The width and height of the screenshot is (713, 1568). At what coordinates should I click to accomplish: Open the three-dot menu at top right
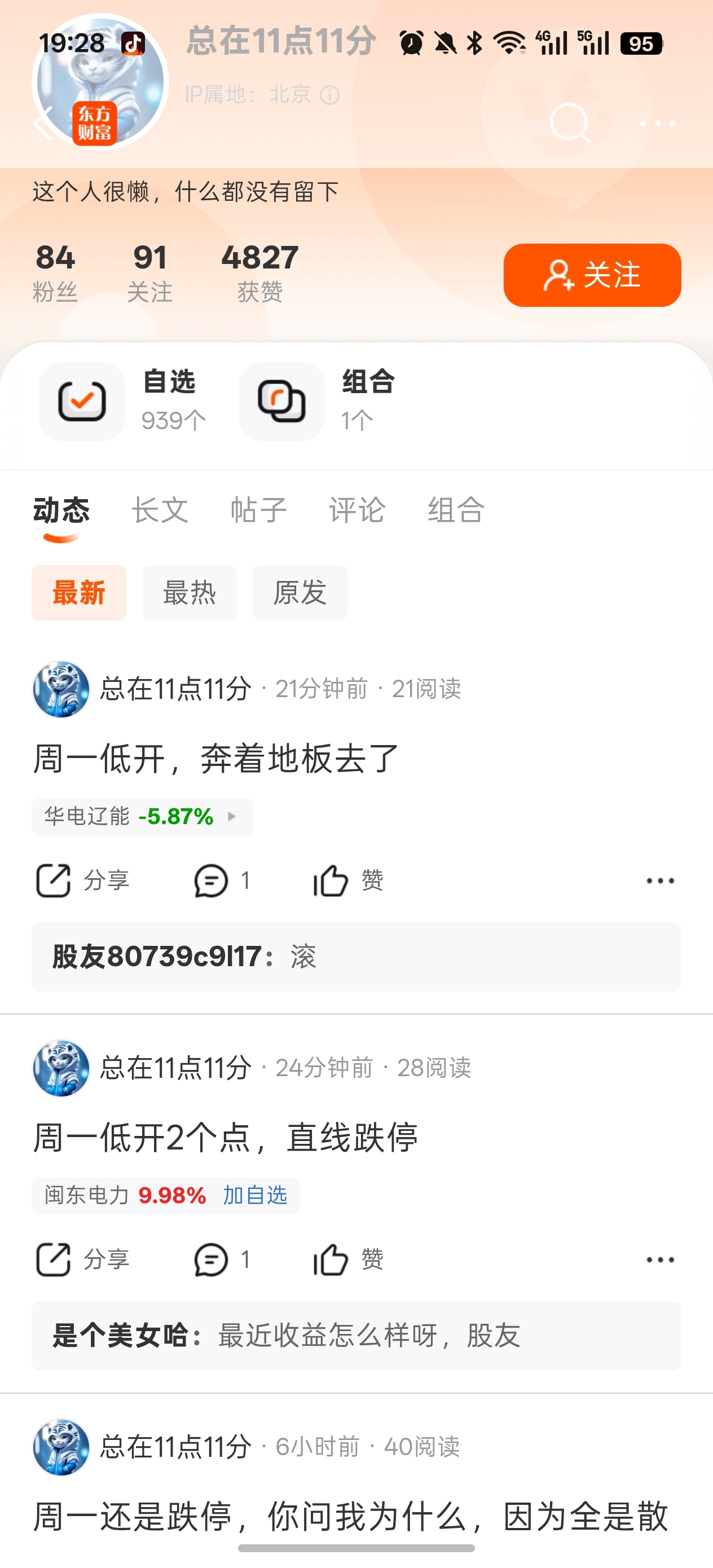pyautogui.click(x=658, y=124)
